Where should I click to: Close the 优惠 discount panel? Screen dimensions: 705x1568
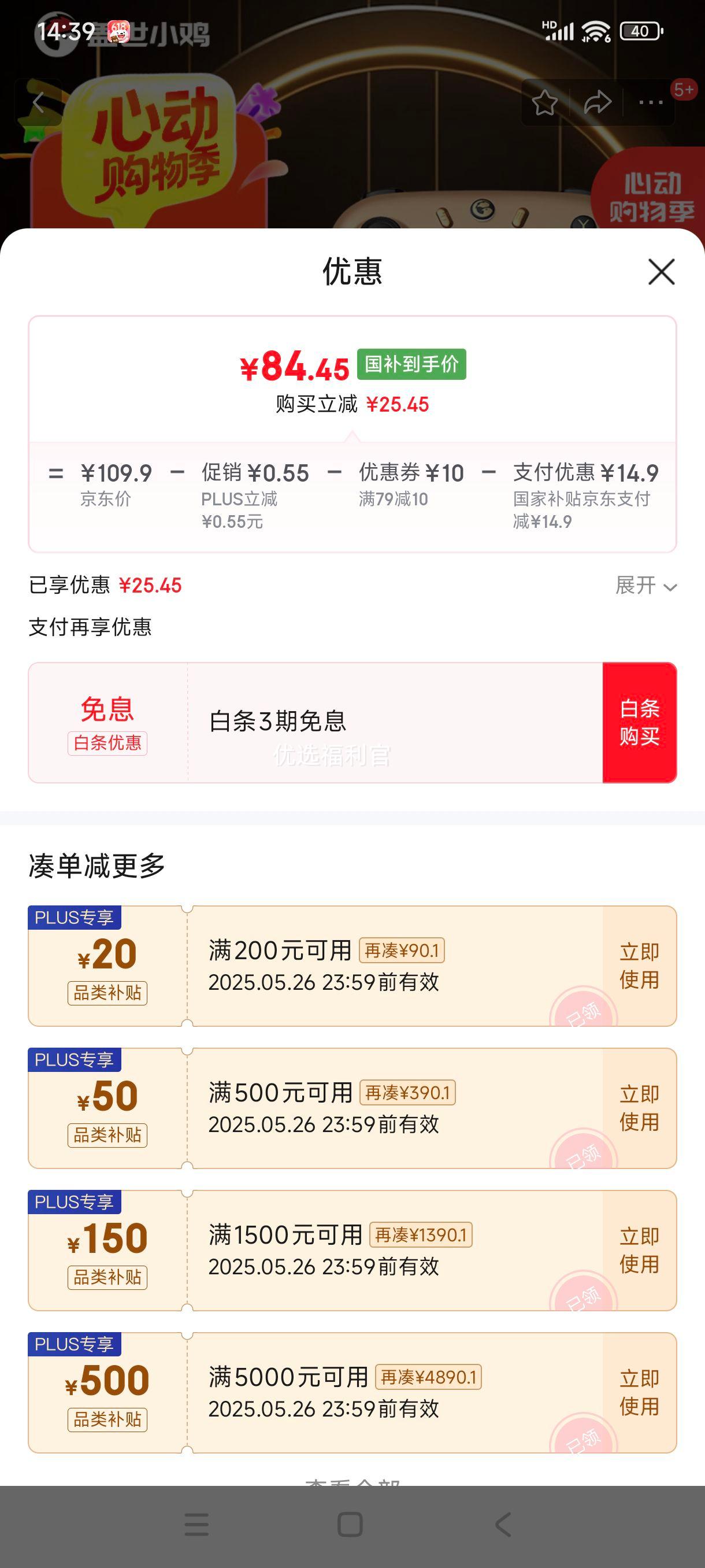point(661,272)
